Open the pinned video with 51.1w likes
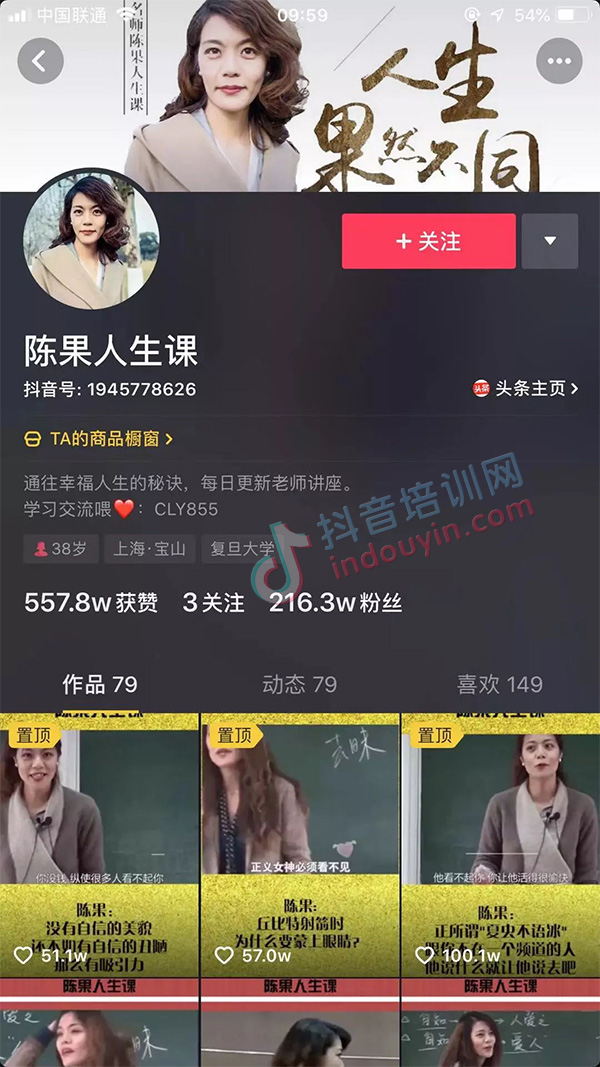Viewport: 600px width, 1067px height. tap(99, 845)
